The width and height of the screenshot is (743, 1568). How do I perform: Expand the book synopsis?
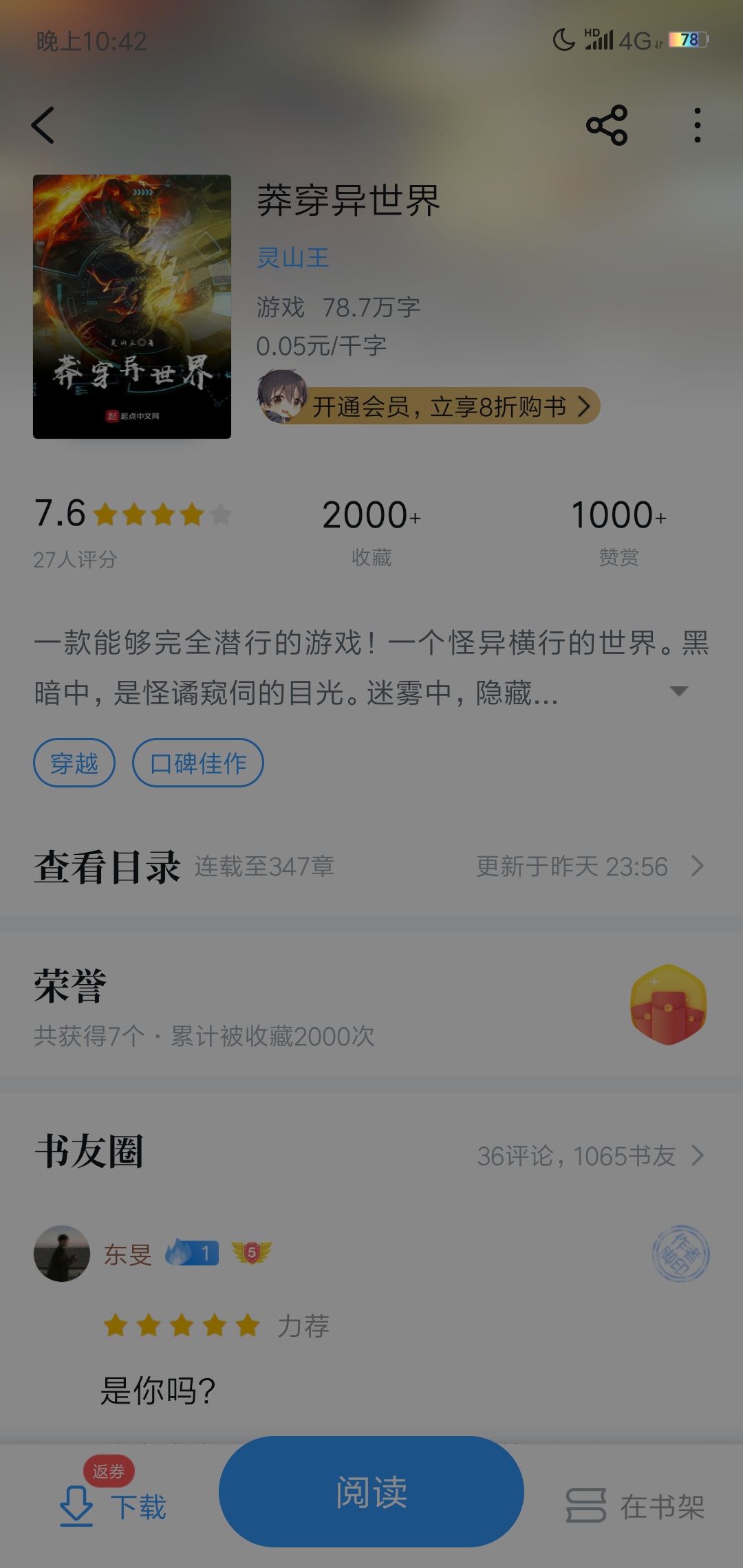click(678, 691)
